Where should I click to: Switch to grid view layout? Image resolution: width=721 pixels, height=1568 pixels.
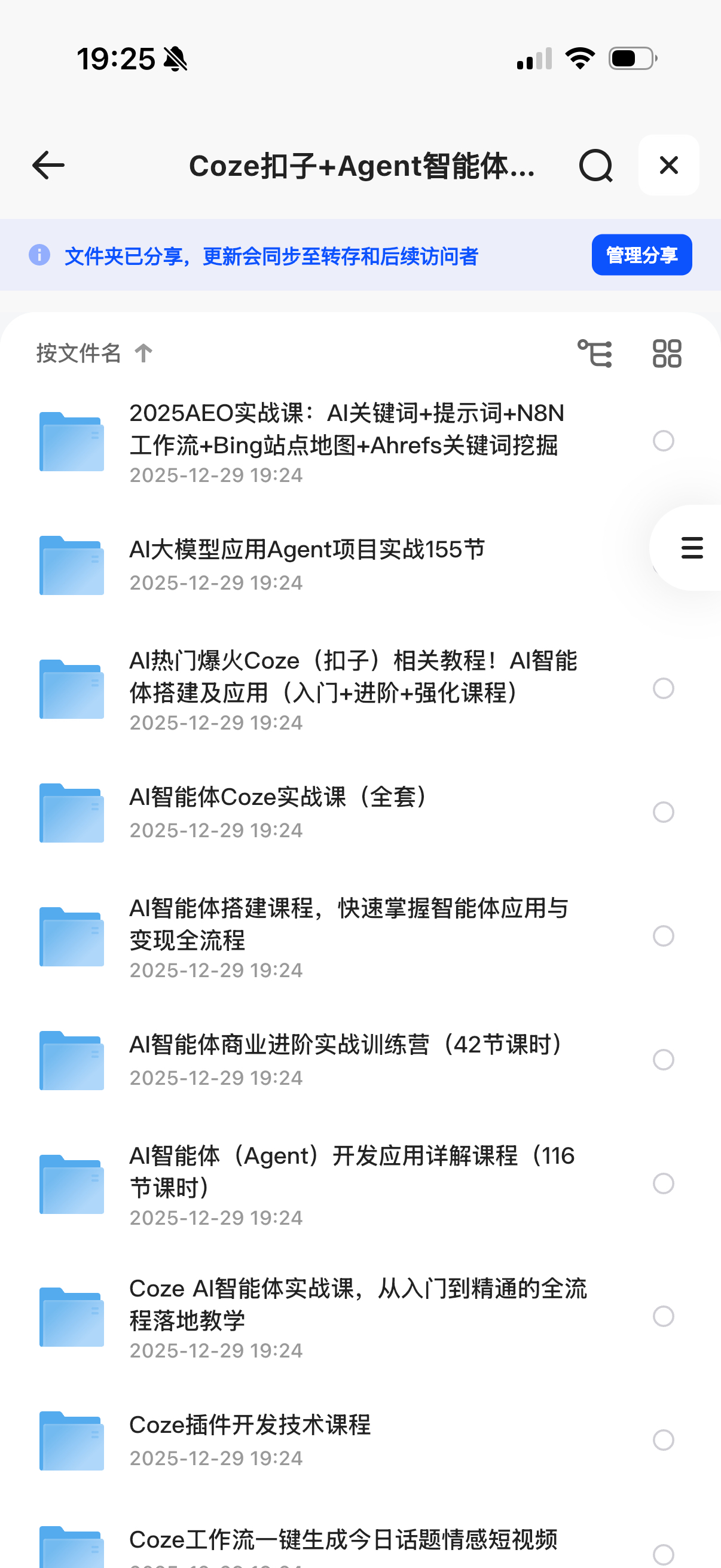point(666,353)
